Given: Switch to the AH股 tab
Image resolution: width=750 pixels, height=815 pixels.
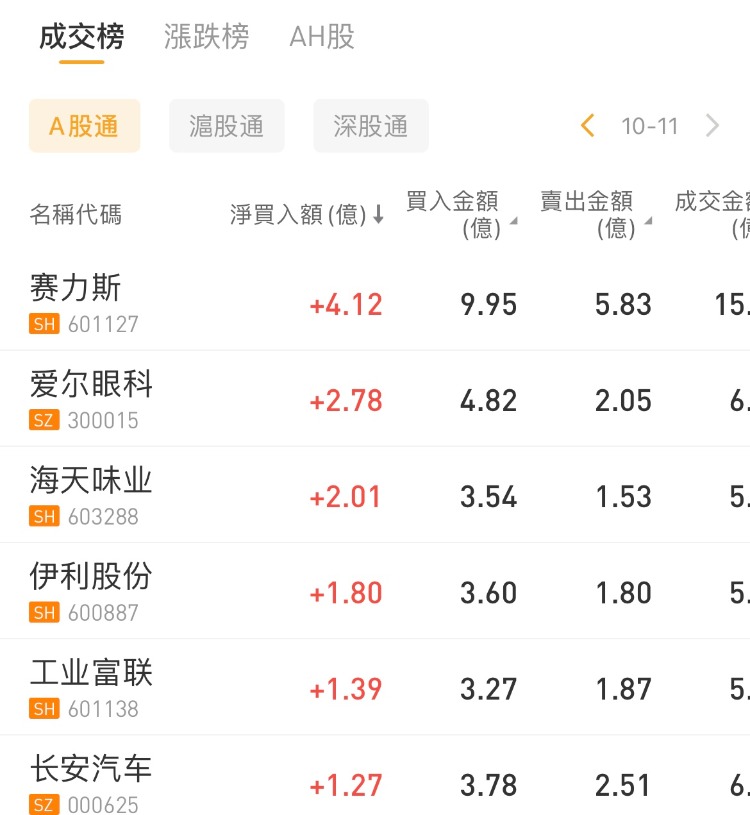Looking at the screenshot, I should (x=322, y=38).
